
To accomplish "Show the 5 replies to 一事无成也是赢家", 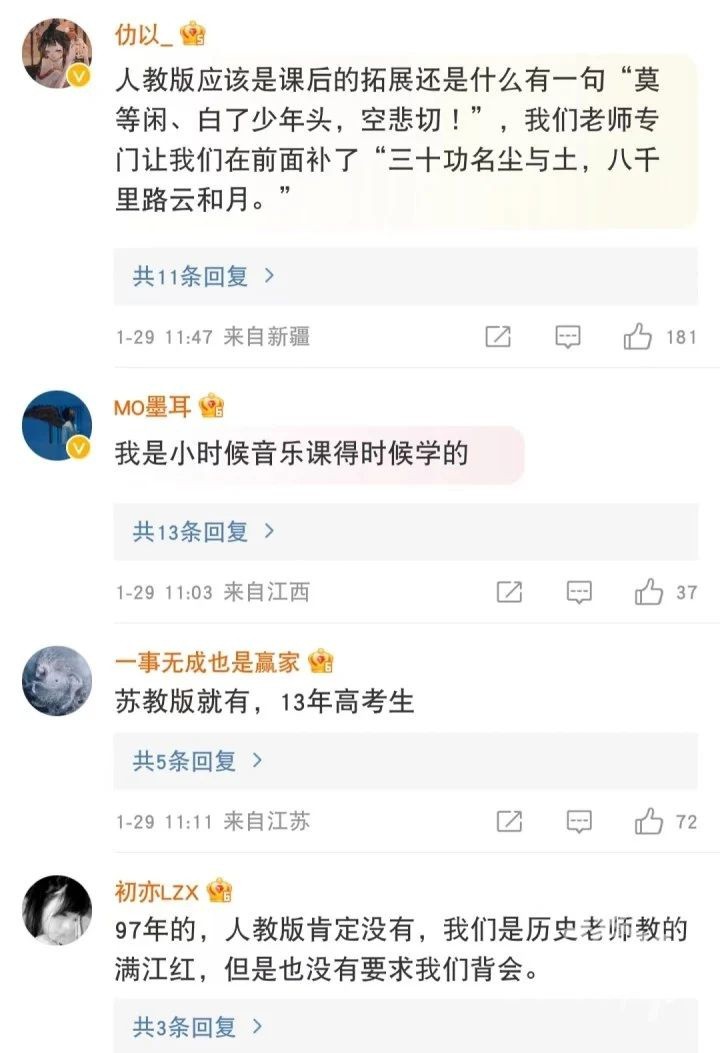I will (198, 761).
